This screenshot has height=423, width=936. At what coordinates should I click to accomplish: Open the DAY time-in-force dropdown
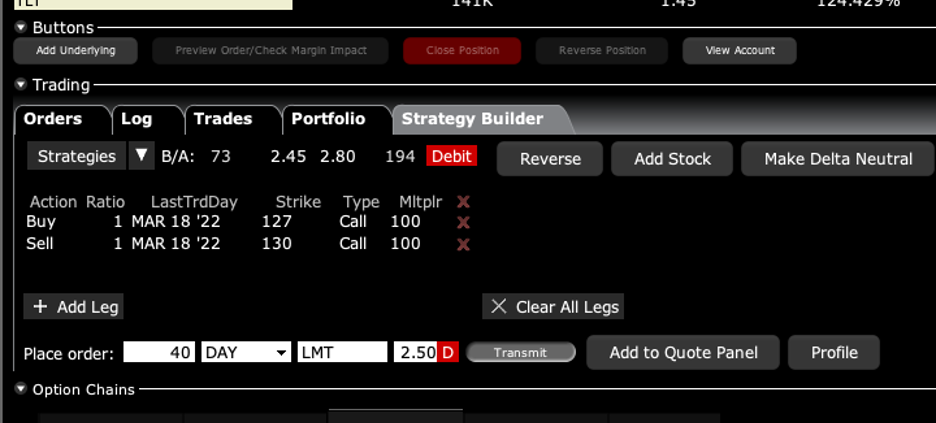(246, 352)
